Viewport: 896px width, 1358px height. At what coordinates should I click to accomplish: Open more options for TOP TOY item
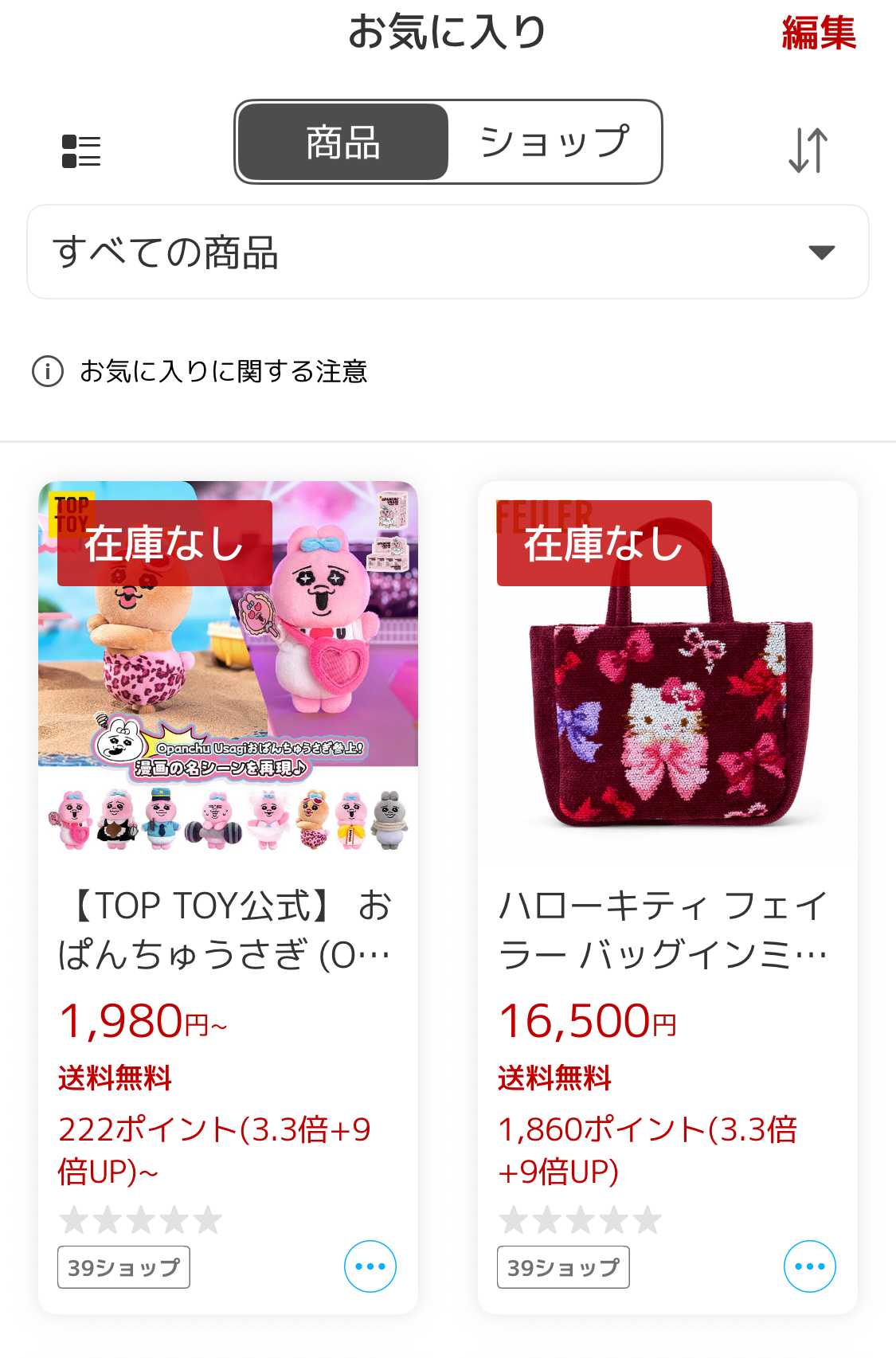pyautogui.click(x=370, y=1266)
